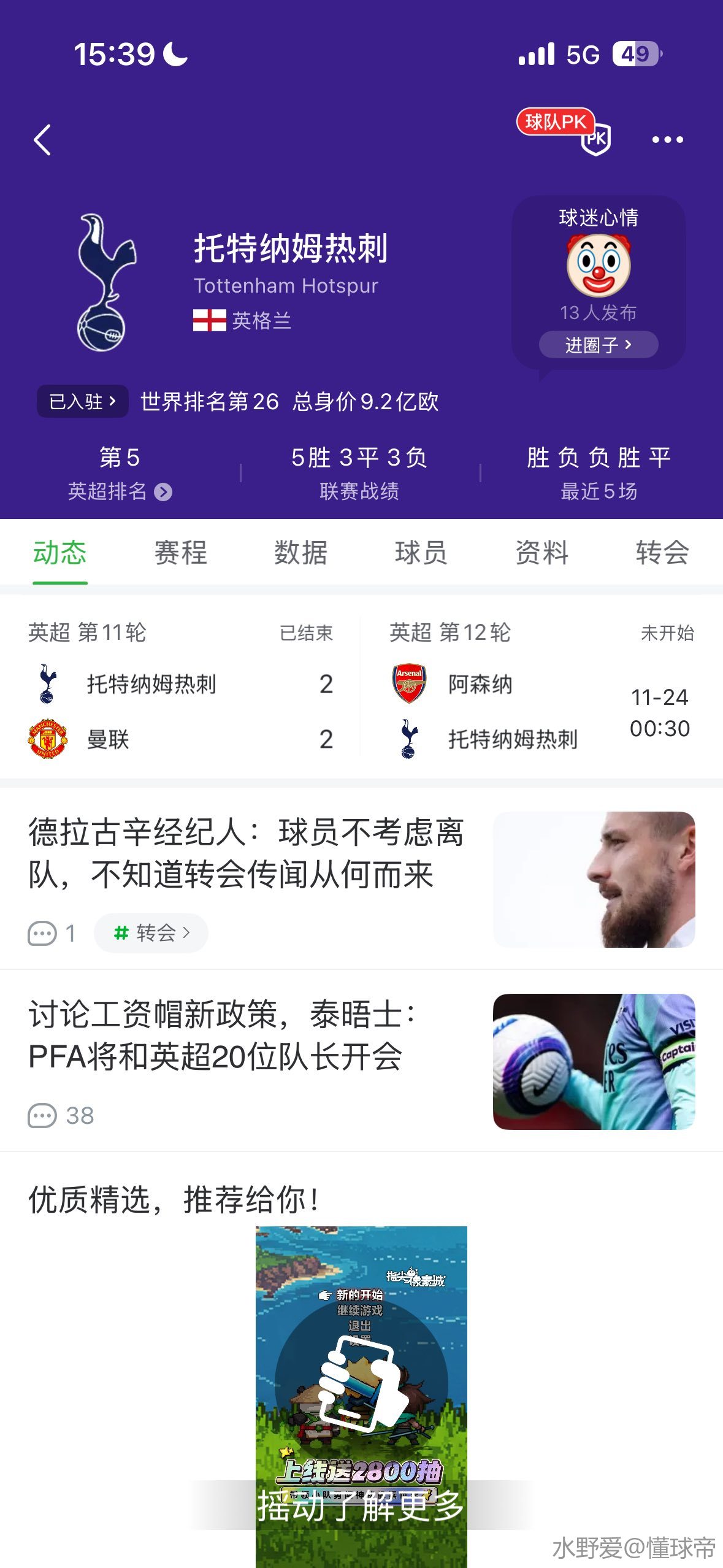Go back using the top-left arrow
The image size is (723, 1568).
click(x=42, y=140)
